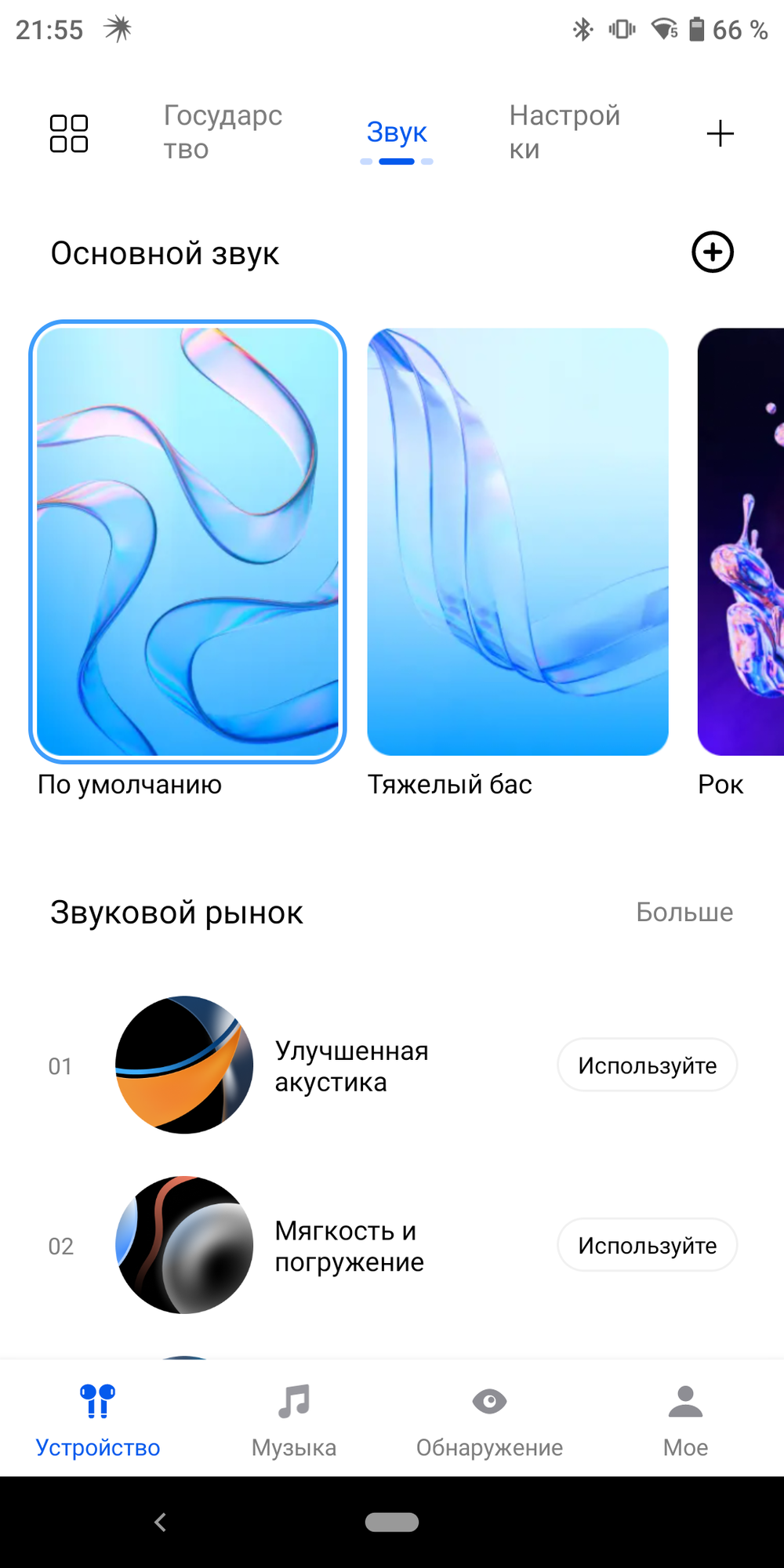This screenshot has width=784, height=1568.
Task: Switch to the Настройки tab
Action: [564, 132]
